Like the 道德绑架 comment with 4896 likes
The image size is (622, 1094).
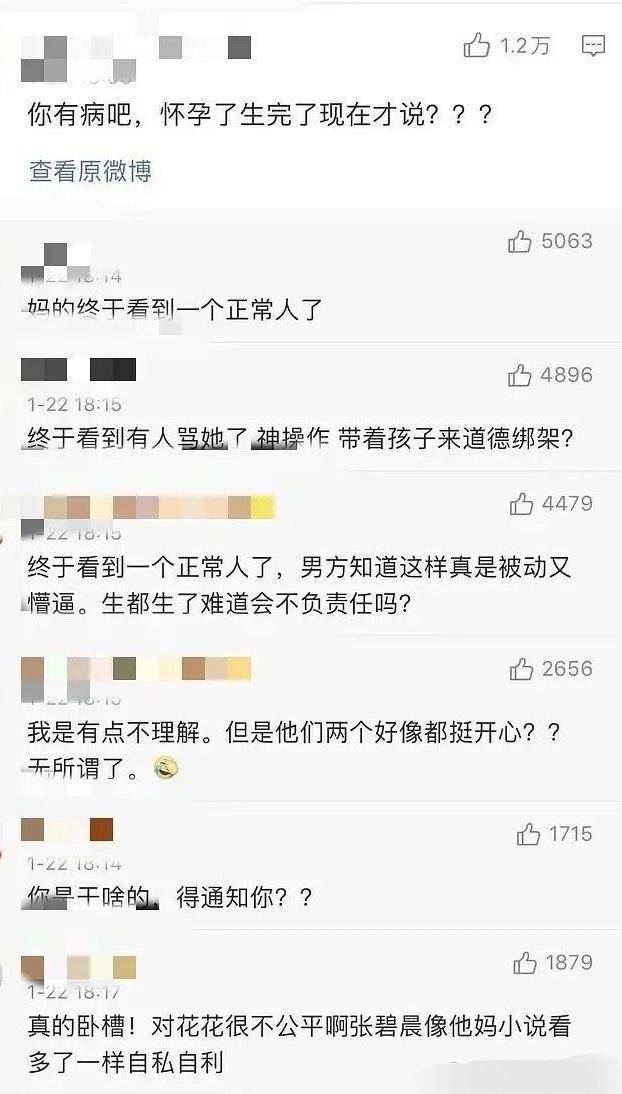pos(520,375)
